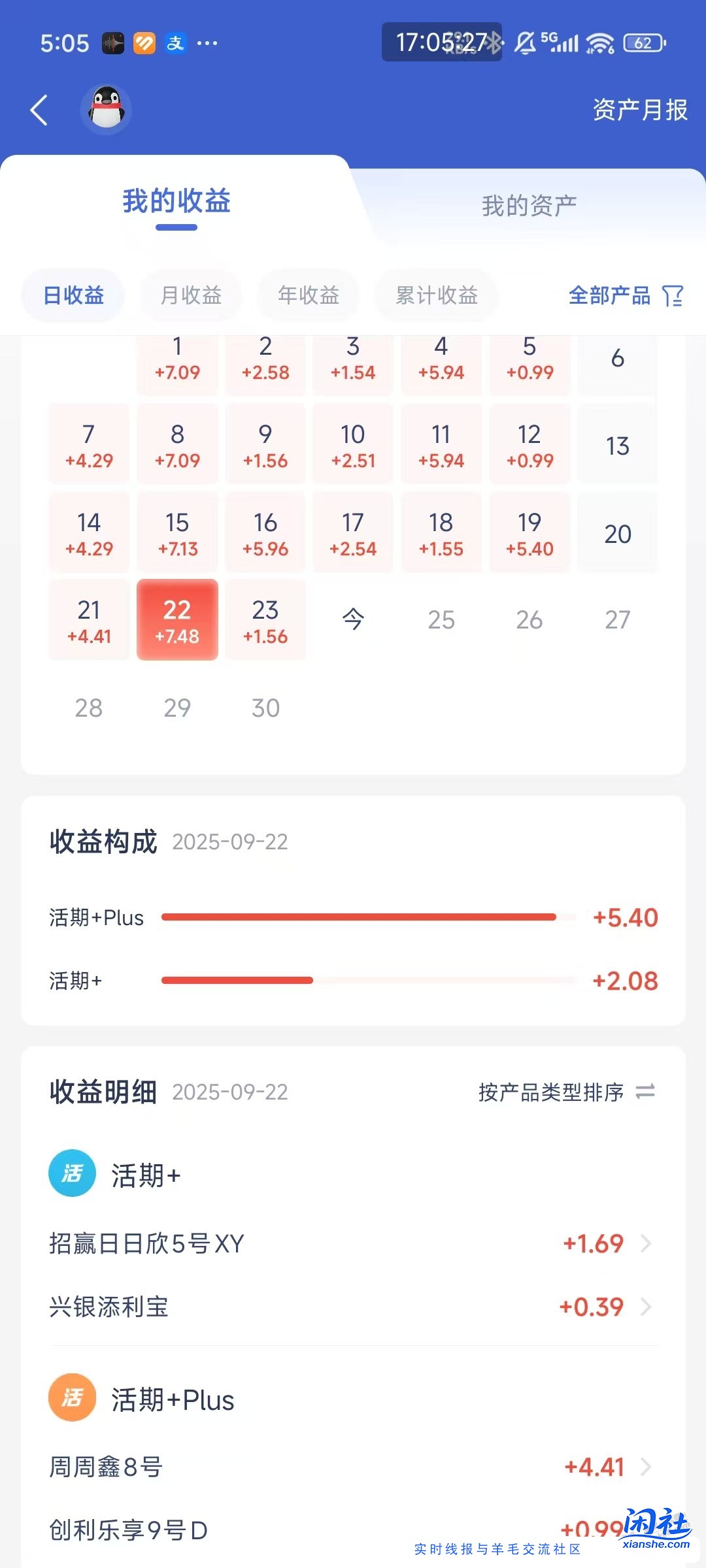Open the product filter funnel beside 全部产品

pyautogui.click(x=672, y=296)
